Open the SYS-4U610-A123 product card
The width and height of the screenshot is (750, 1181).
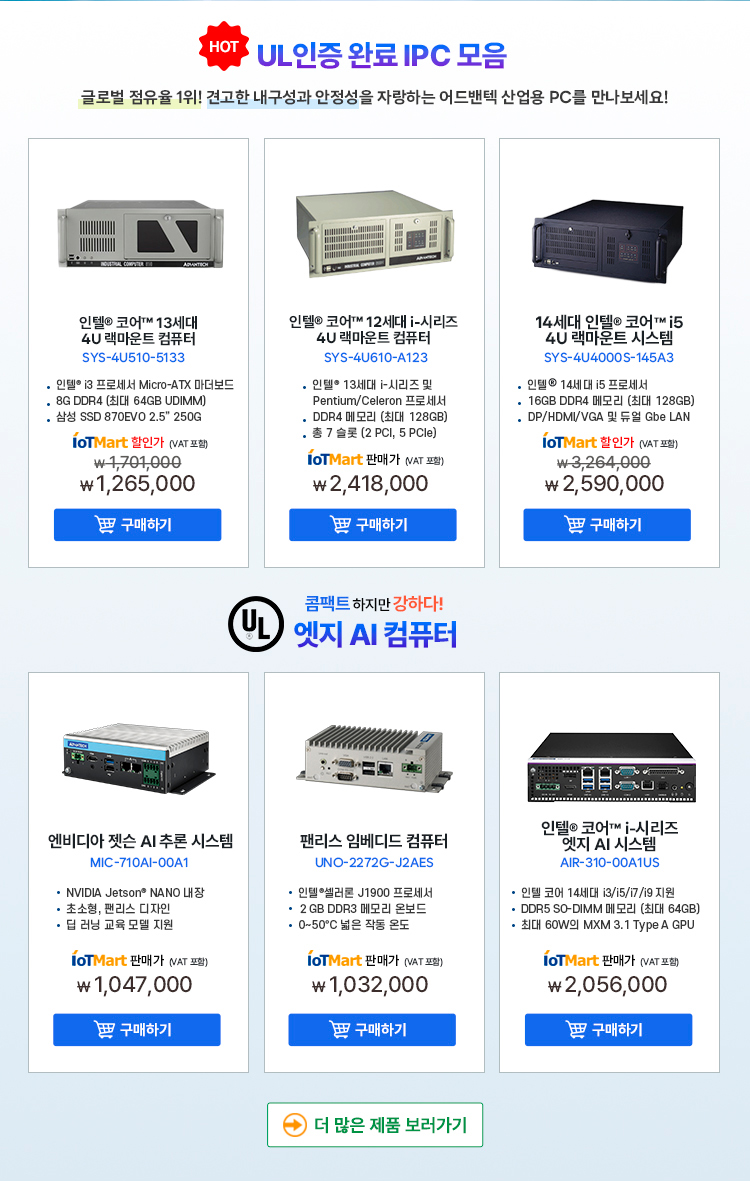pos(374,232)
